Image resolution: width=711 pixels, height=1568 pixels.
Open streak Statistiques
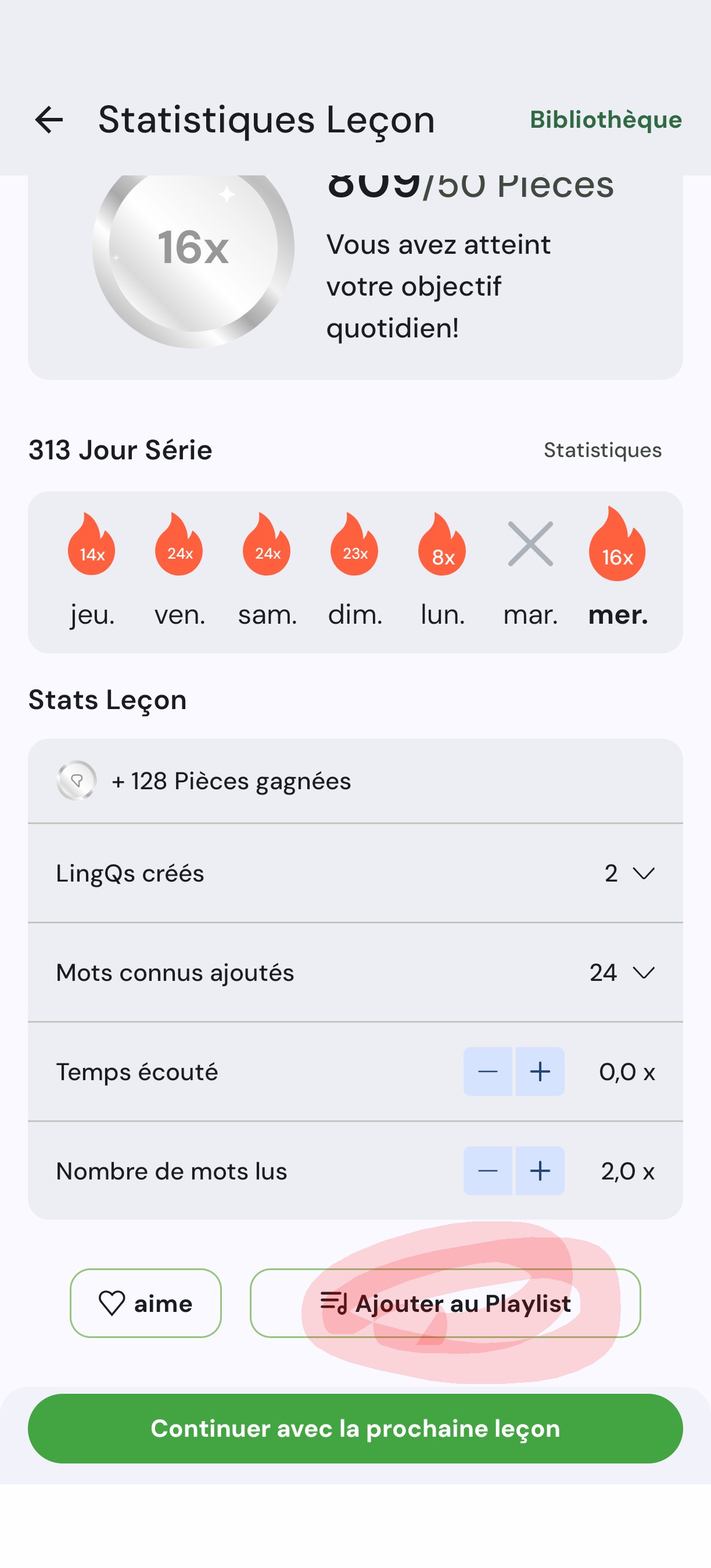pyautogui.click(x=602, y=450)
